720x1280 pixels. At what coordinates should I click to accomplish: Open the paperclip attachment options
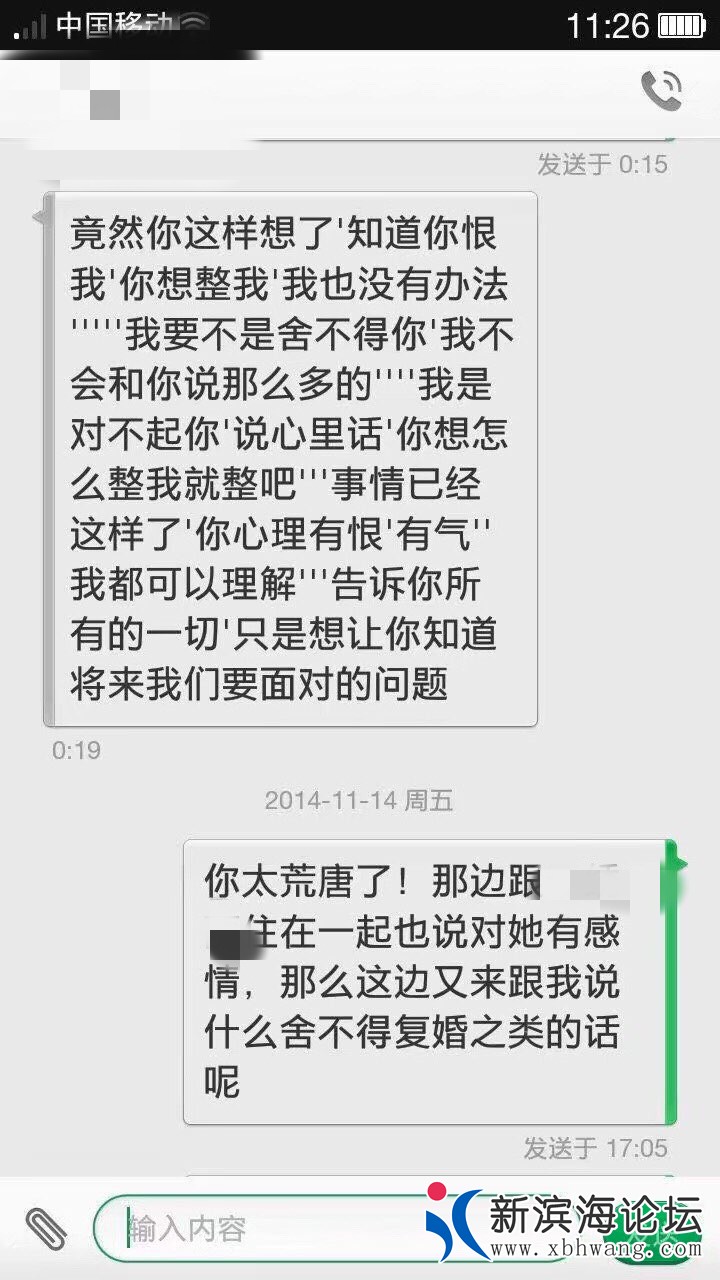(45, 1227)
